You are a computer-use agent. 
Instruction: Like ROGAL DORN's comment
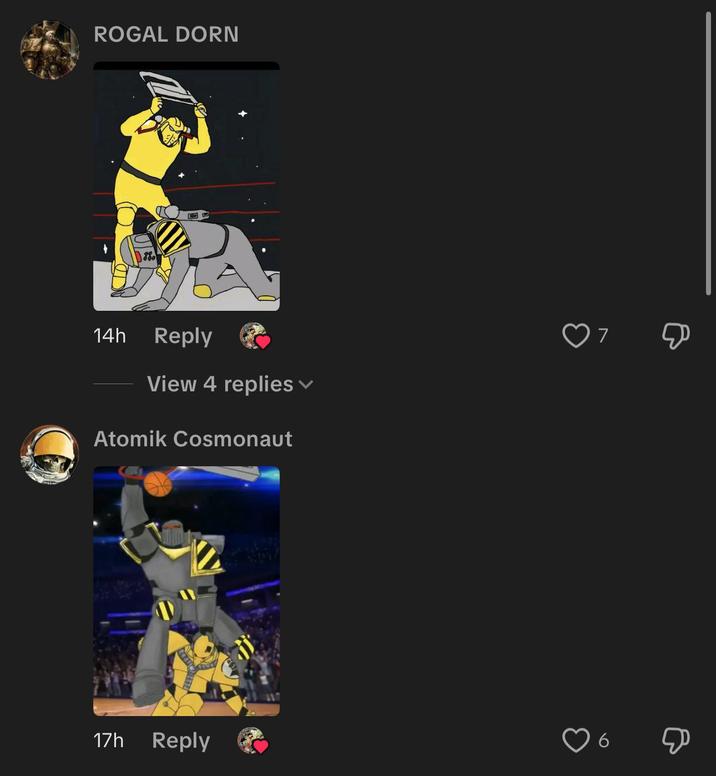tap(576, 336)
